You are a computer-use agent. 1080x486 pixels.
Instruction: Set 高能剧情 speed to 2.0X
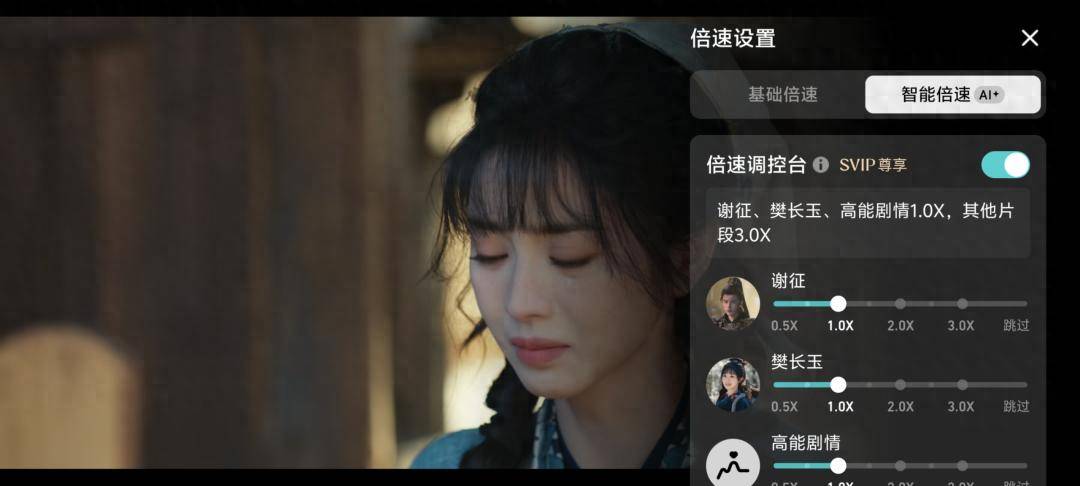point(900,466)
